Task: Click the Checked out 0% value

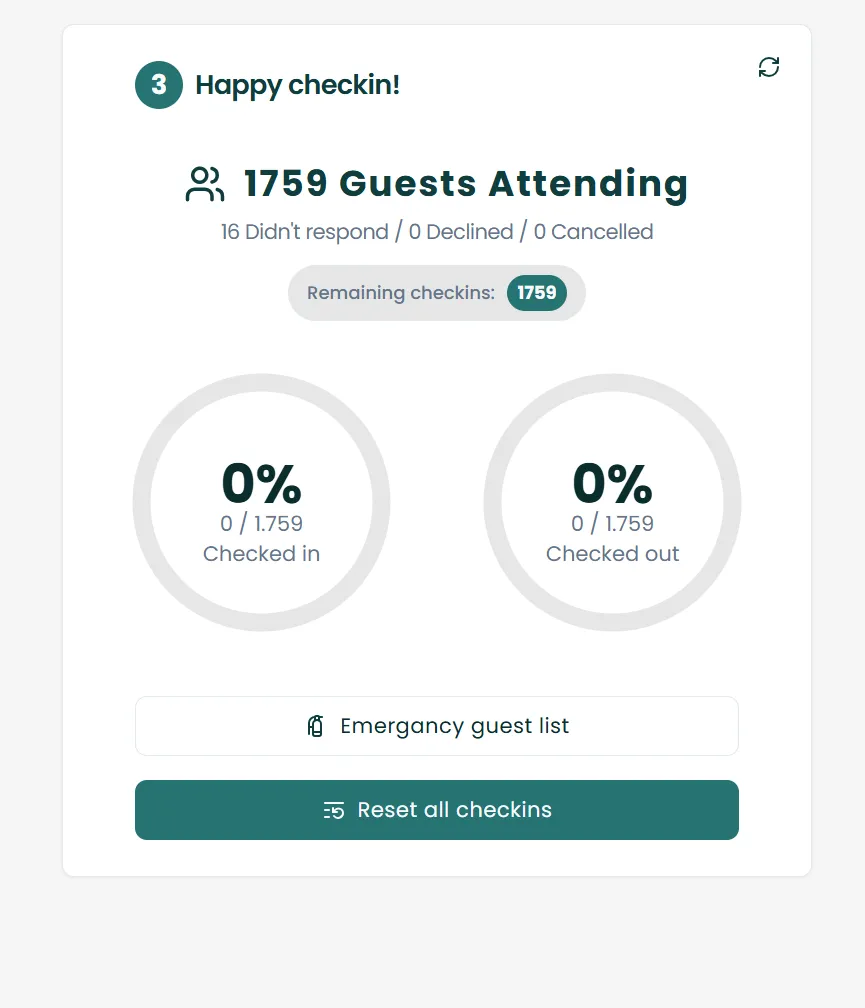Action: (x=612, y=483)
